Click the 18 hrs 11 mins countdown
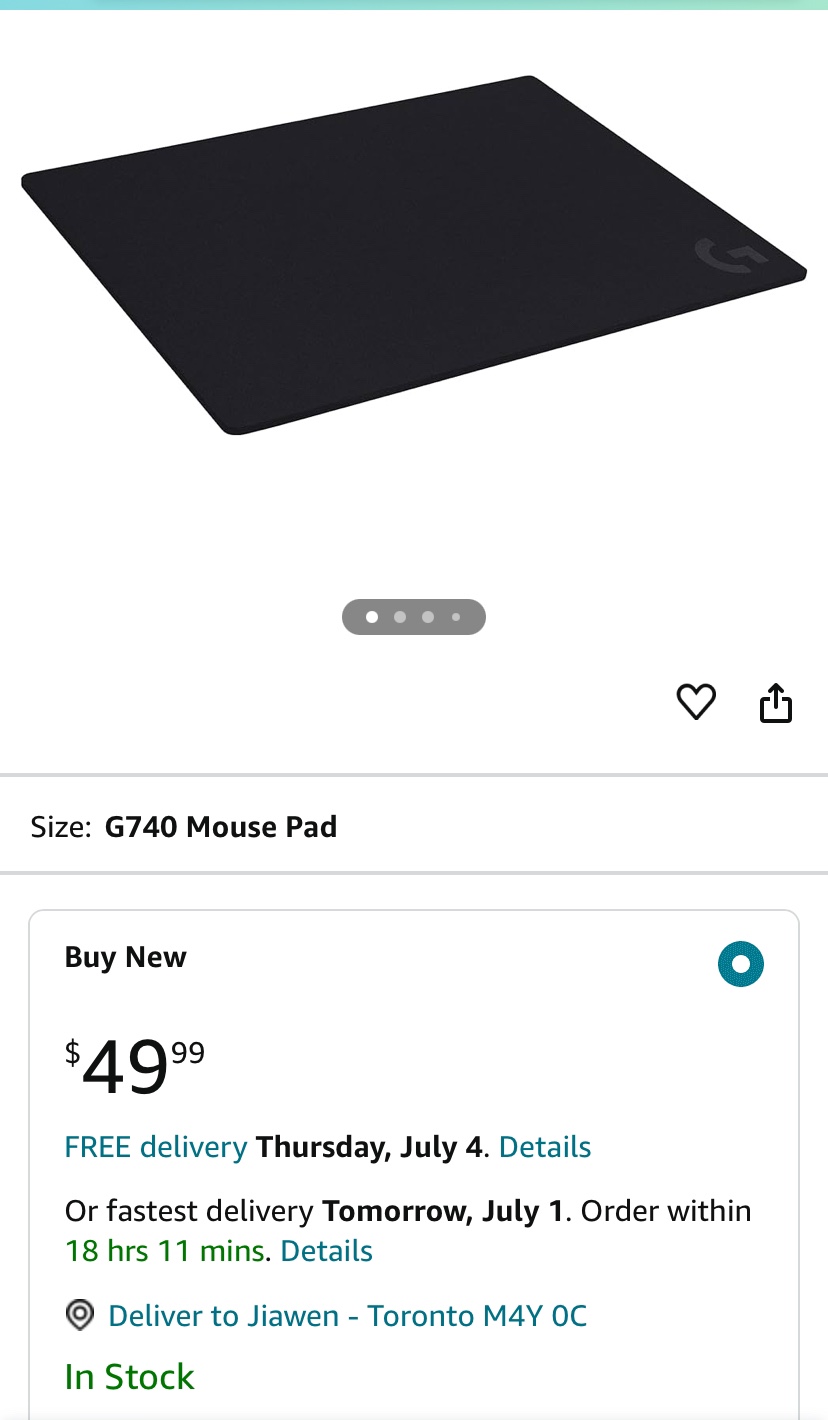Image resolution: width=828 pixels, height=1420 pixels. (159, 1250)
